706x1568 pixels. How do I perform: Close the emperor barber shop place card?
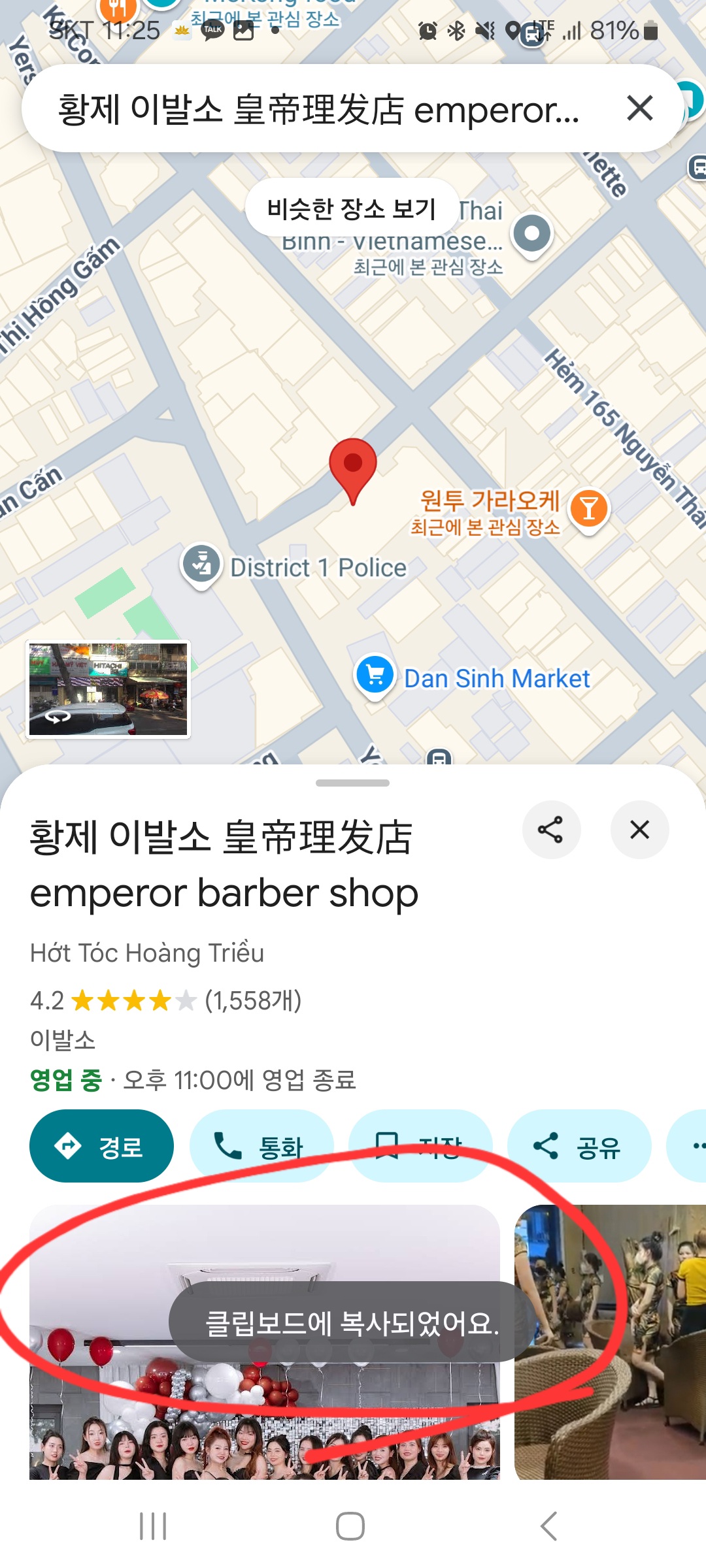pos(639,830)
